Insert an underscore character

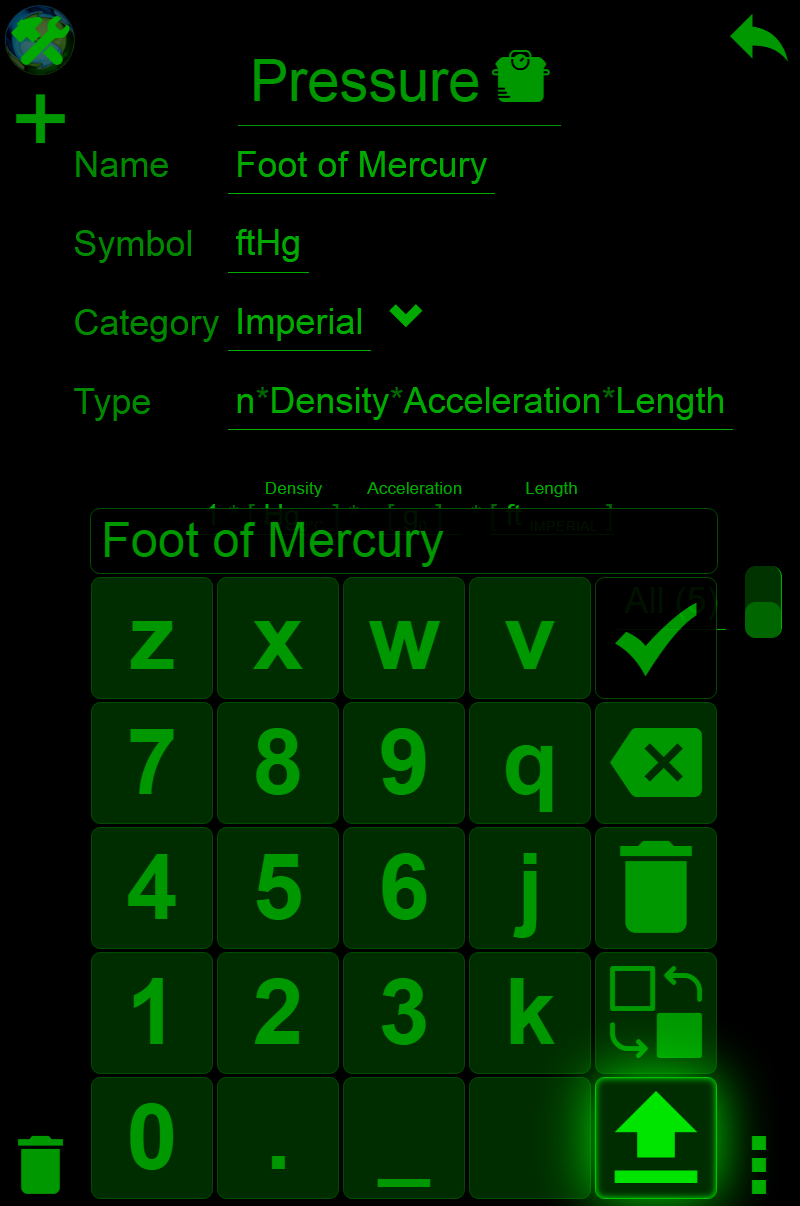[x=404, y=1138]
